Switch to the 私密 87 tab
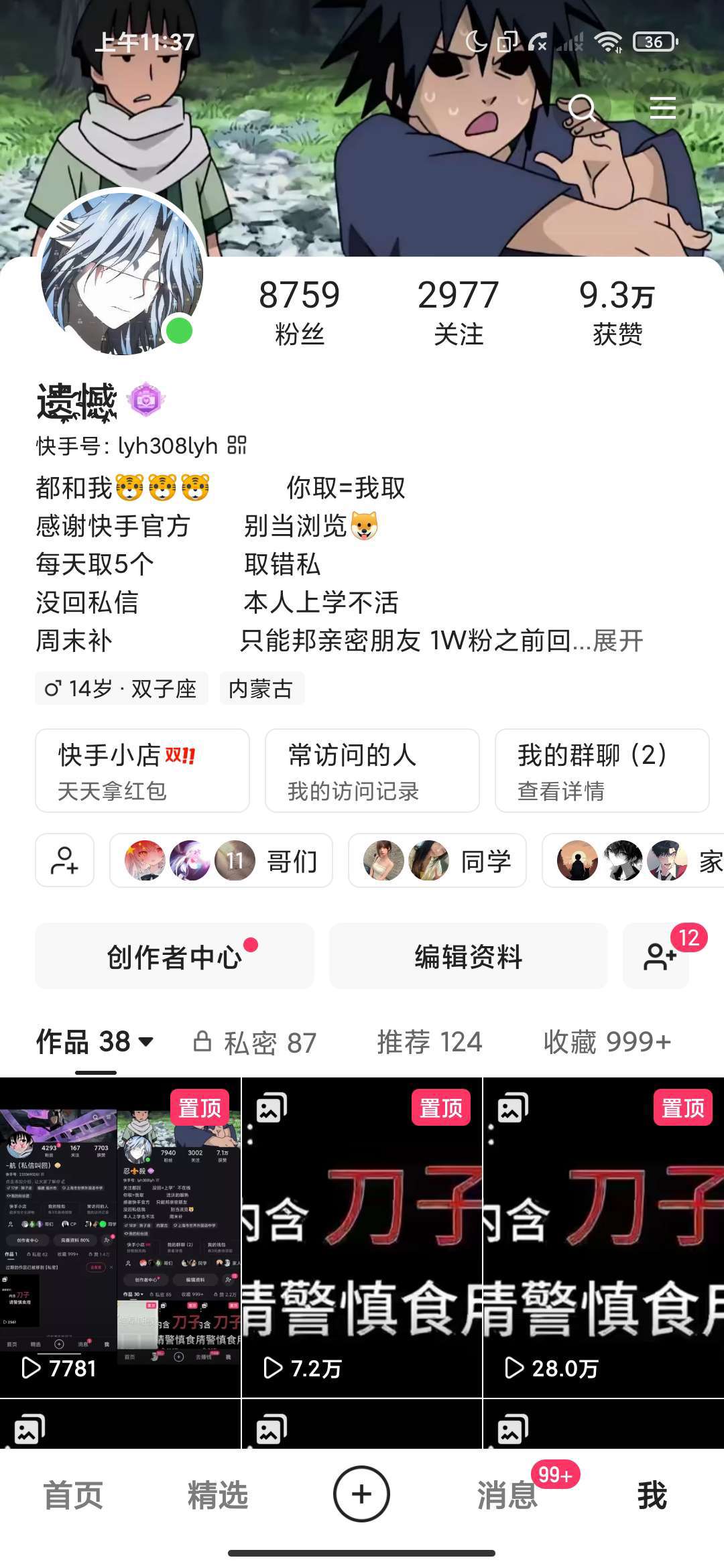 [255, 1043]
